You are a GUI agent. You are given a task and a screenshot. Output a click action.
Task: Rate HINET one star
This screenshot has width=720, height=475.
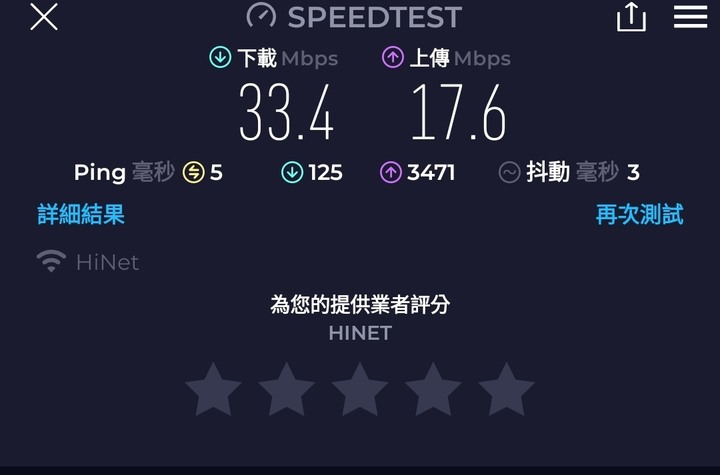click(x=213, y=389)
